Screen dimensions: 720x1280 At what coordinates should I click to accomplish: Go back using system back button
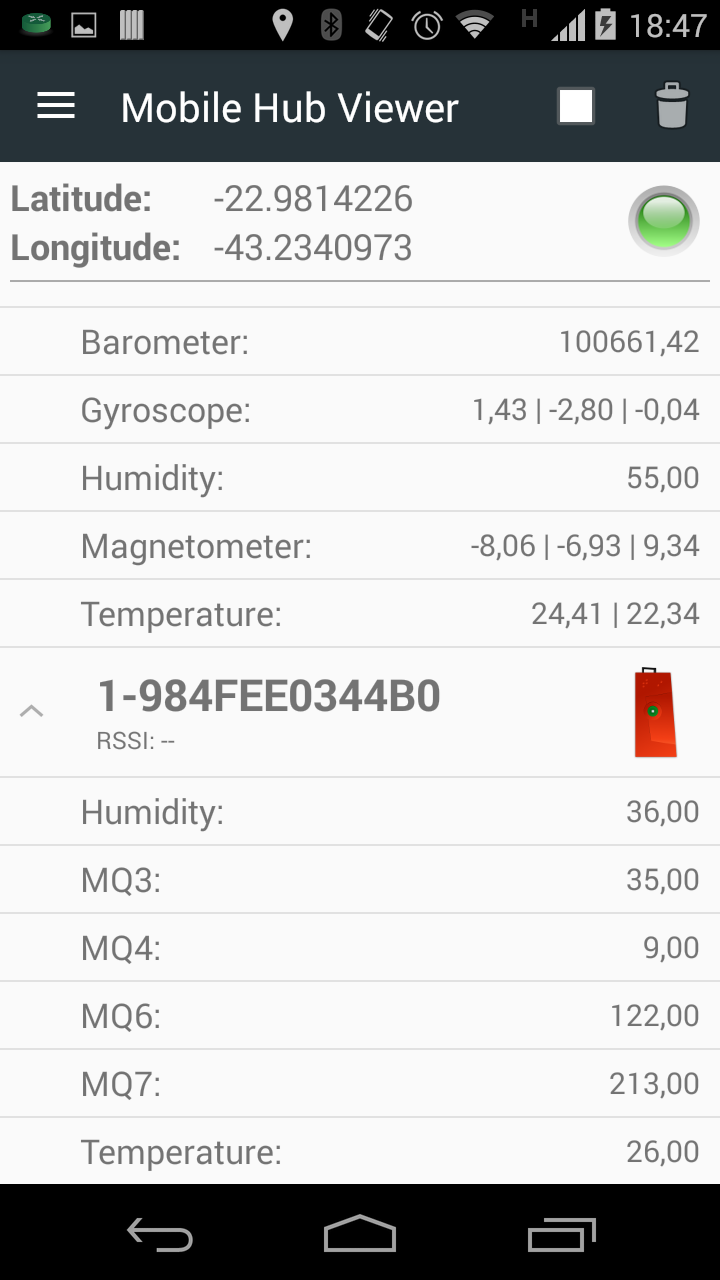tap(160, 1234)
